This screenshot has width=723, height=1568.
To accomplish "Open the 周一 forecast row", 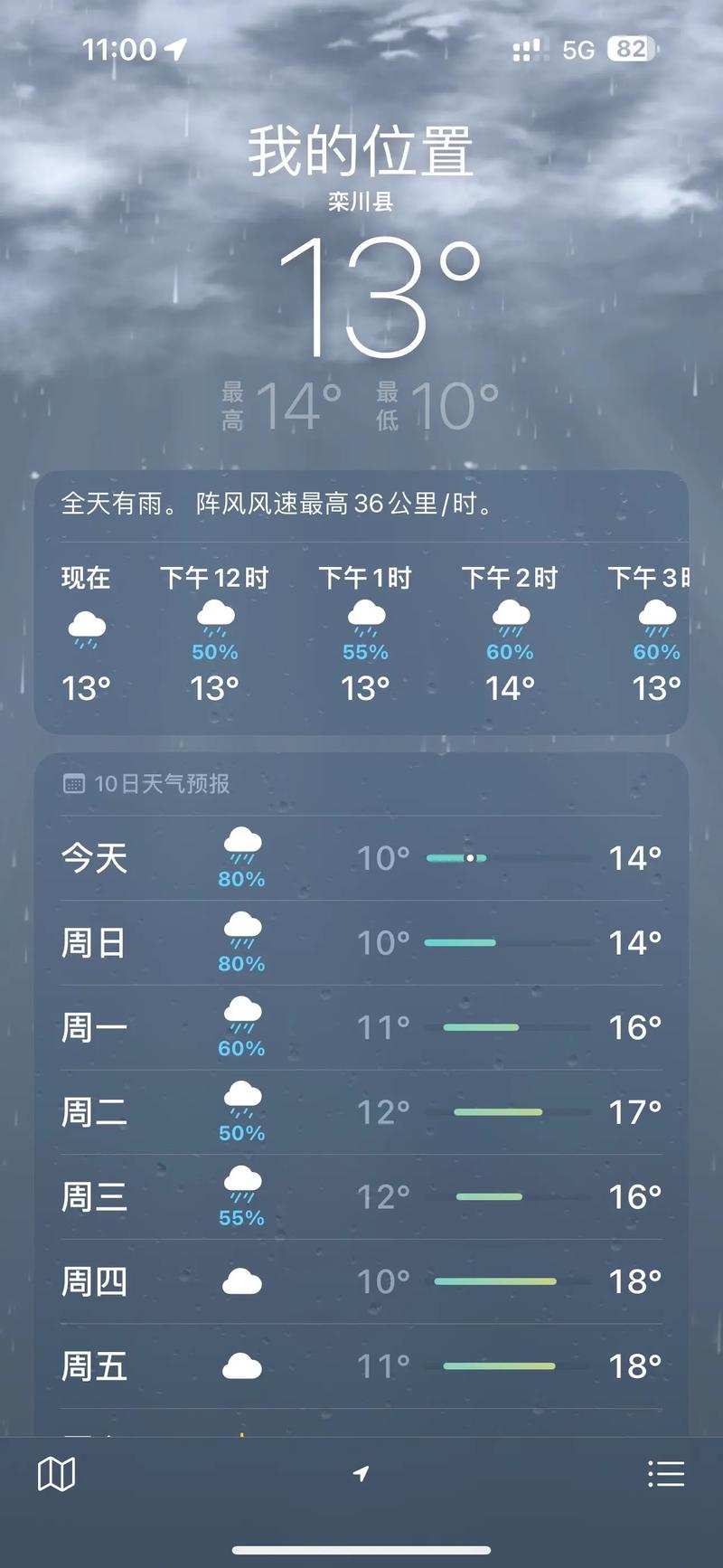I will (361, 1028).
